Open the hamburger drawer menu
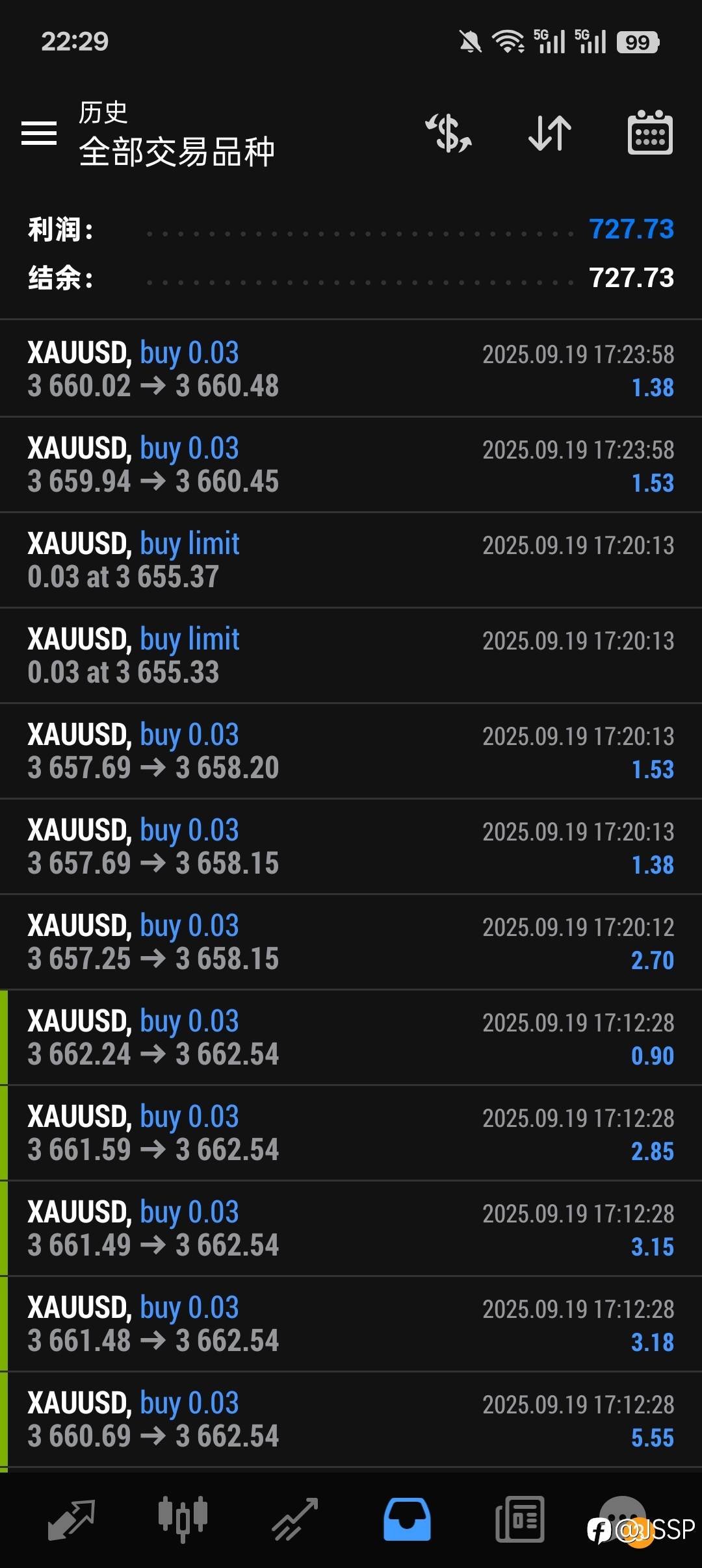This screenshot has height=1568, width=702. [x=39, y=133]
